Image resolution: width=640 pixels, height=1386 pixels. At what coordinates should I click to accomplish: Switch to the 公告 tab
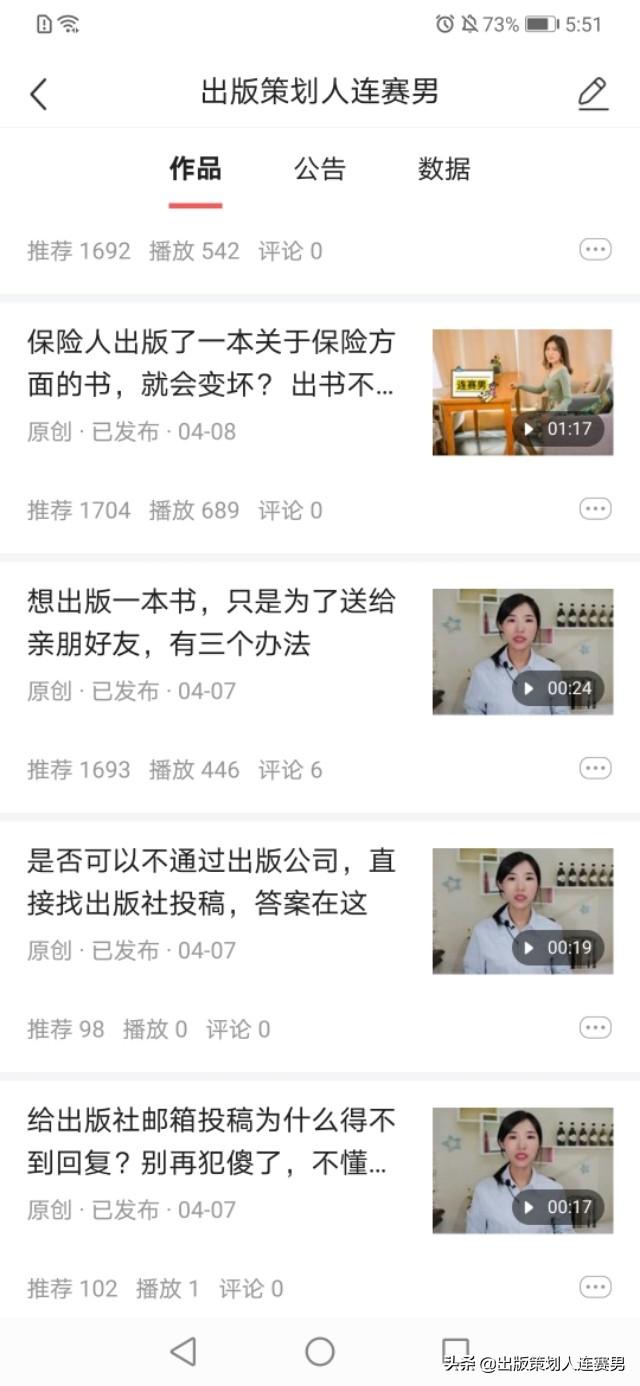[x=320, y=169]
